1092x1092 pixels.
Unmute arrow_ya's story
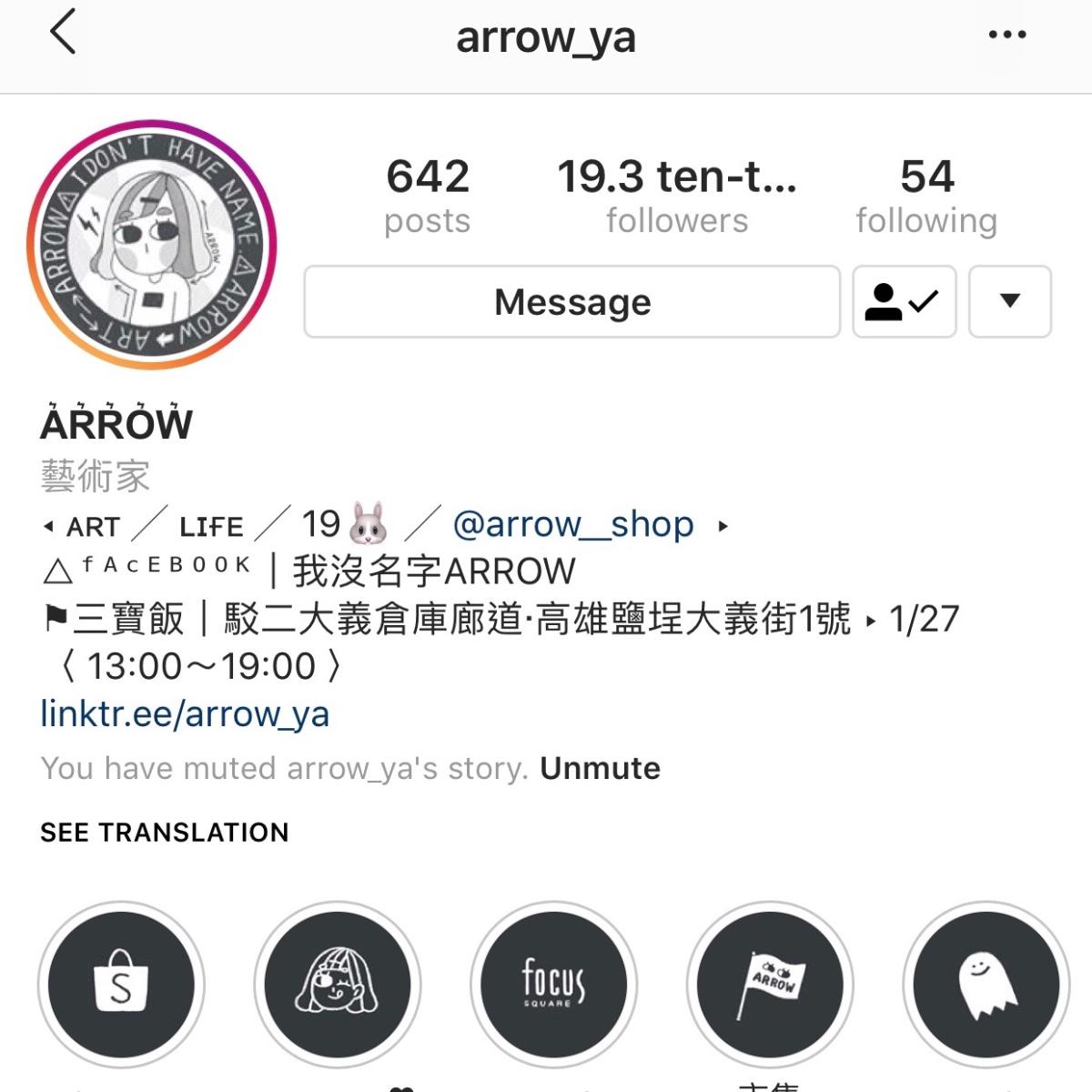pos(600,768)
